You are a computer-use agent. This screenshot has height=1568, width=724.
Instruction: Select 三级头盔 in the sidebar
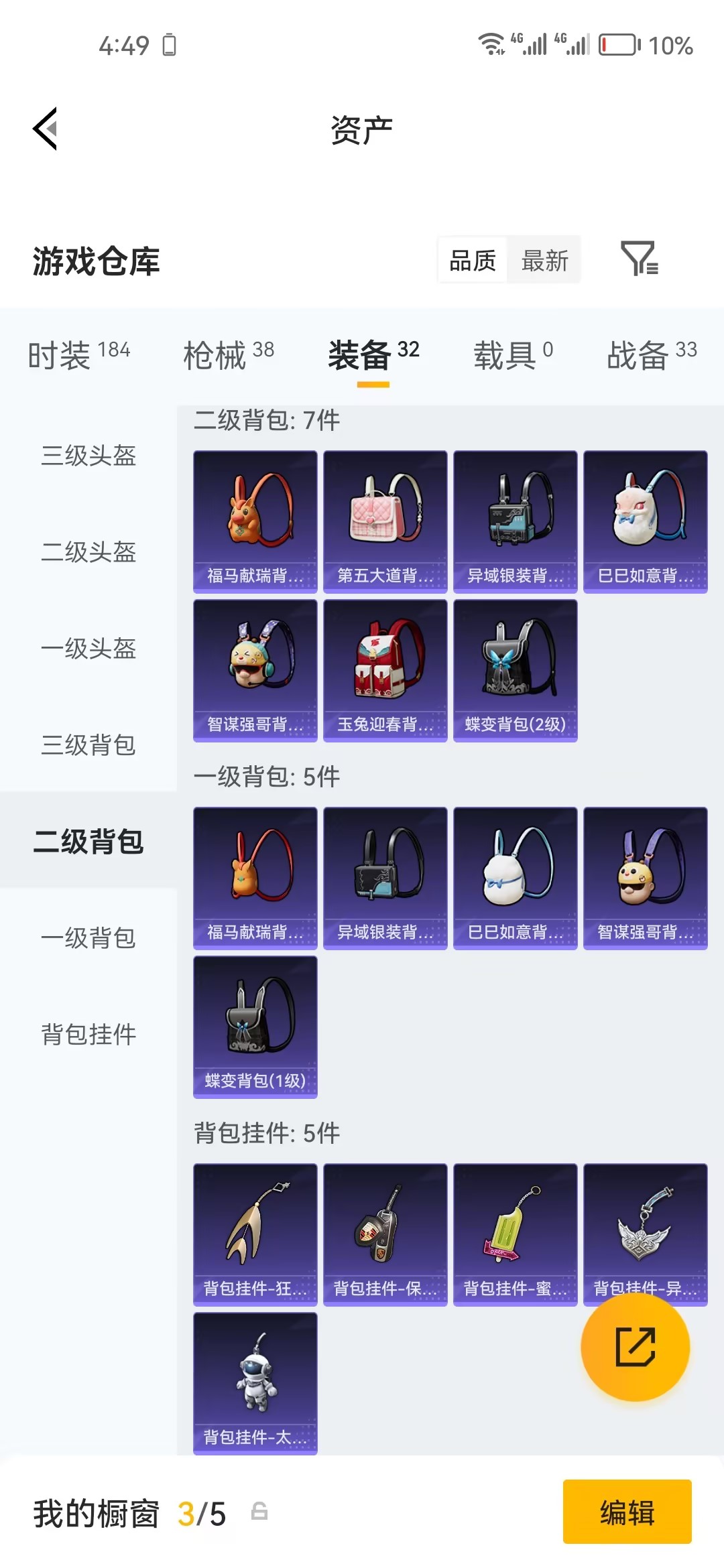(88, 457)
